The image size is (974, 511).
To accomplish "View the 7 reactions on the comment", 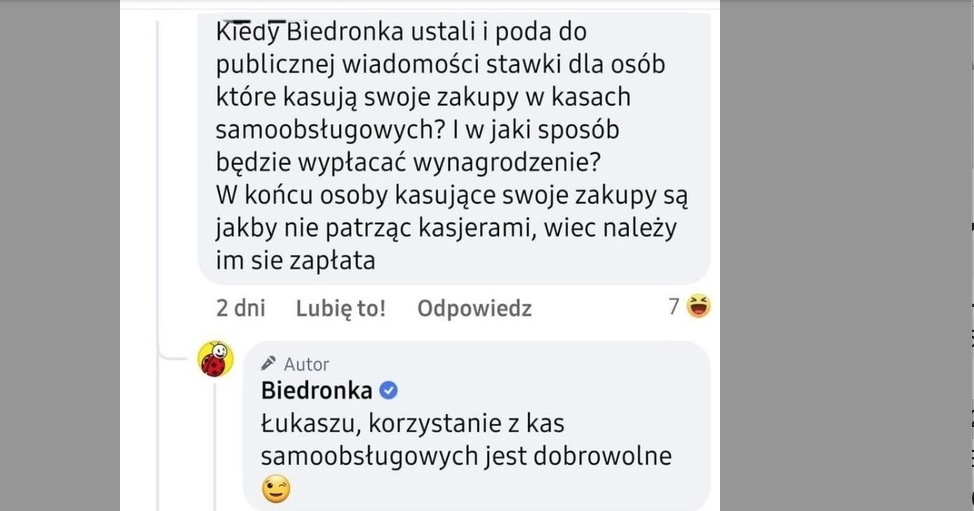I will pyautogui.click(x=690, y=307).
